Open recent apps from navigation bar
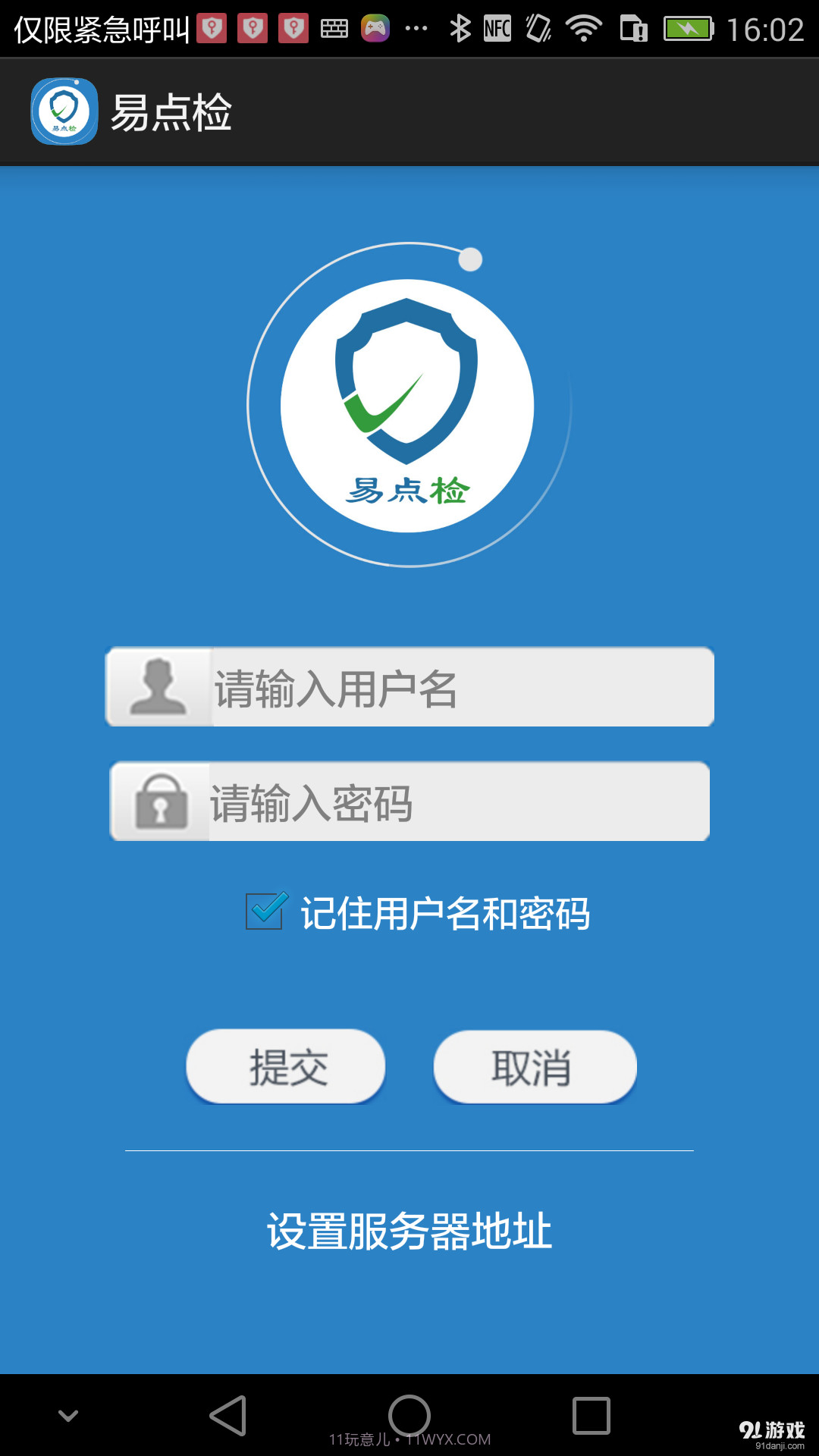Screen dimensions: 819x1456 (x=591, y=1415)
